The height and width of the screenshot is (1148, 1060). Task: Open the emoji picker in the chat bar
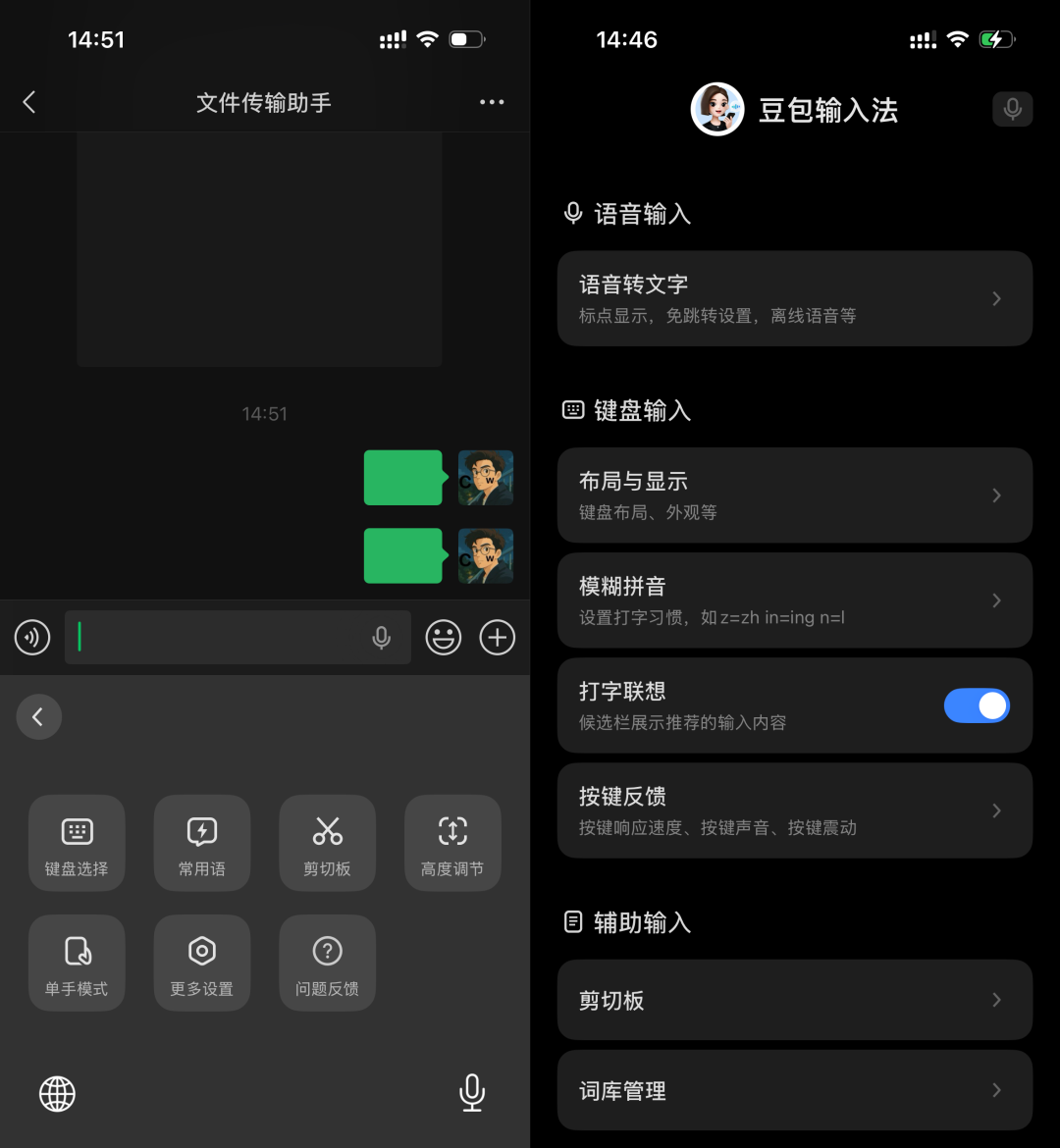[x=443, y=638]
